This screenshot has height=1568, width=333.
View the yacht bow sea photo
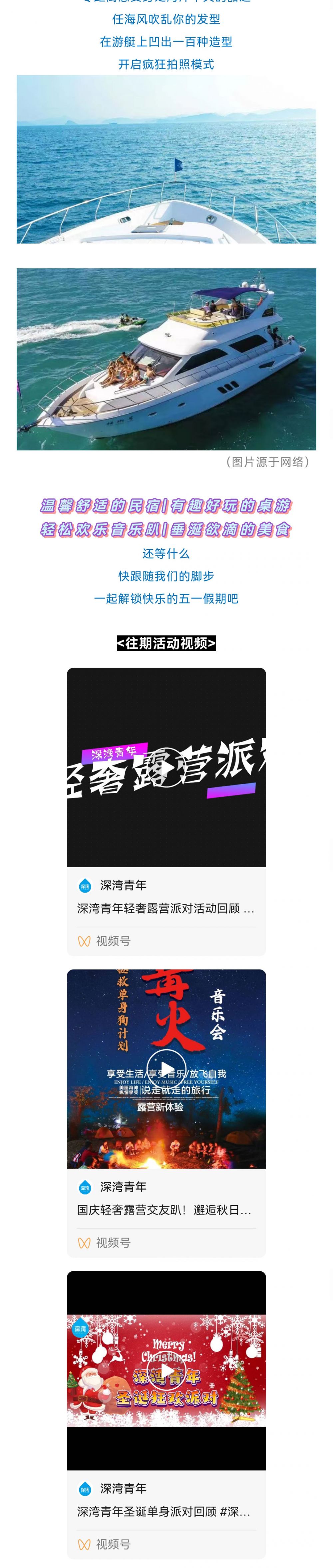166,159
